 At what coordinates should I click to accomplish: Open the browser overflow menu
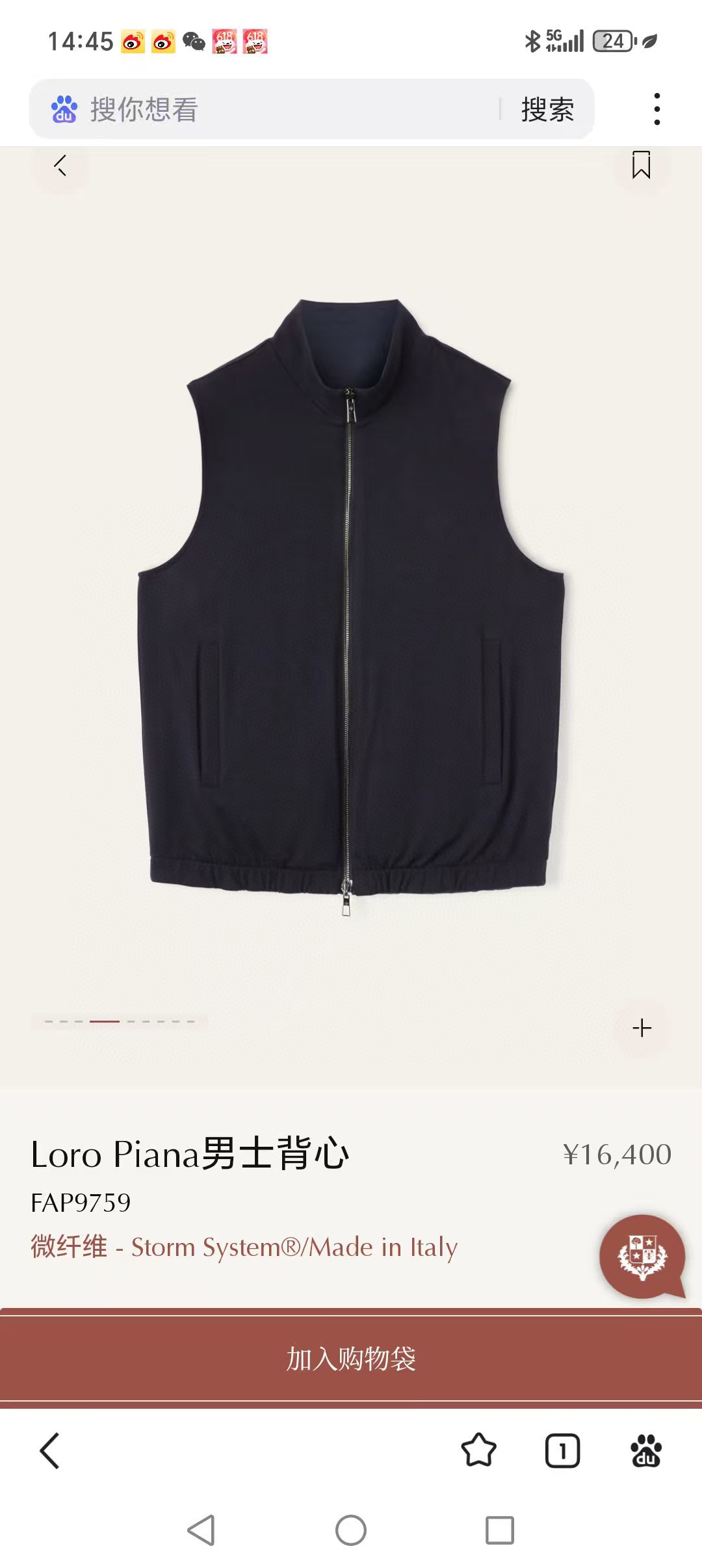tap(657, 109)
